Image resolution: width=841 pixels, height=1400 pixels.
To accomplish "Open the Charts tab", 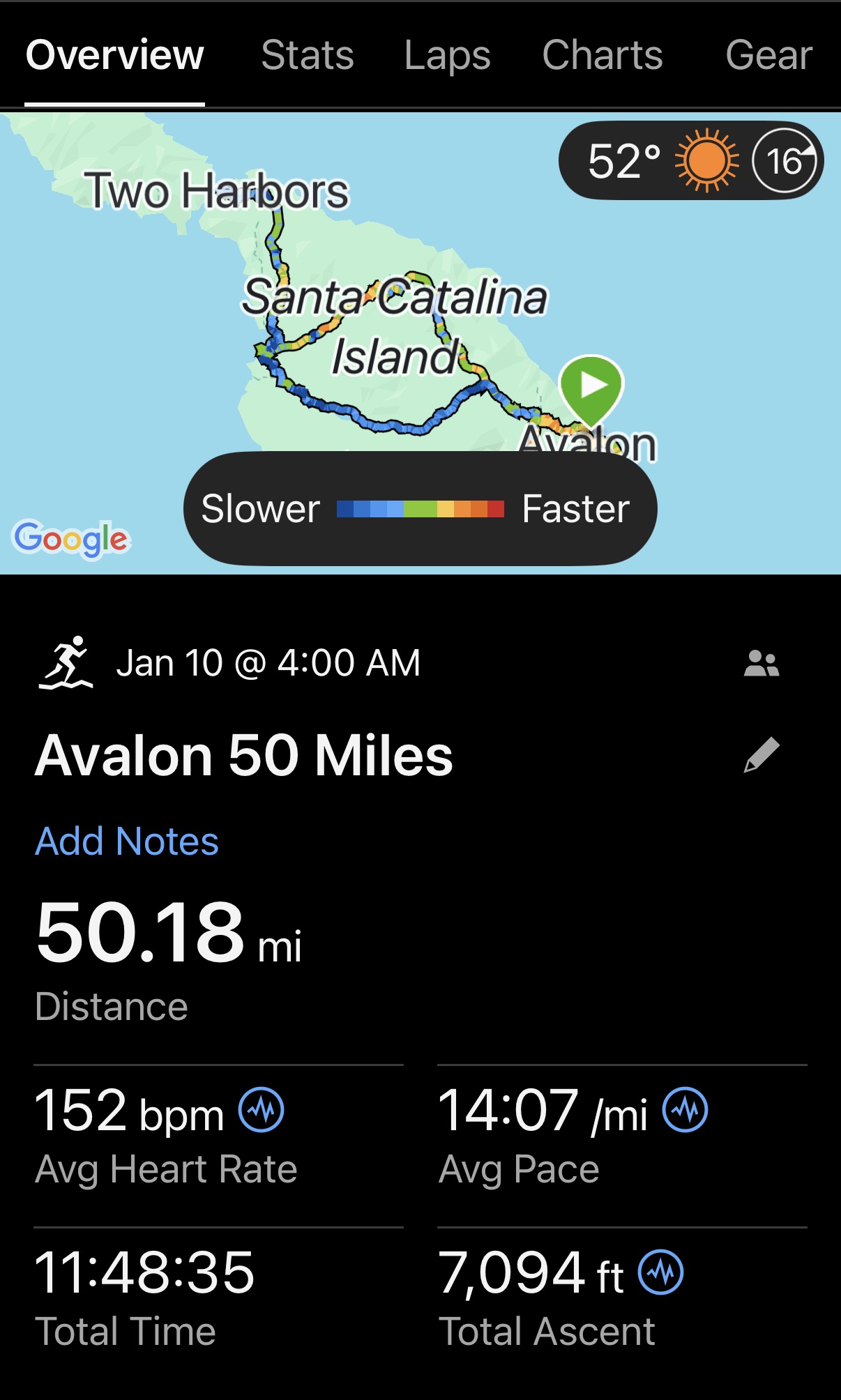I will click(x=603, y=56).
